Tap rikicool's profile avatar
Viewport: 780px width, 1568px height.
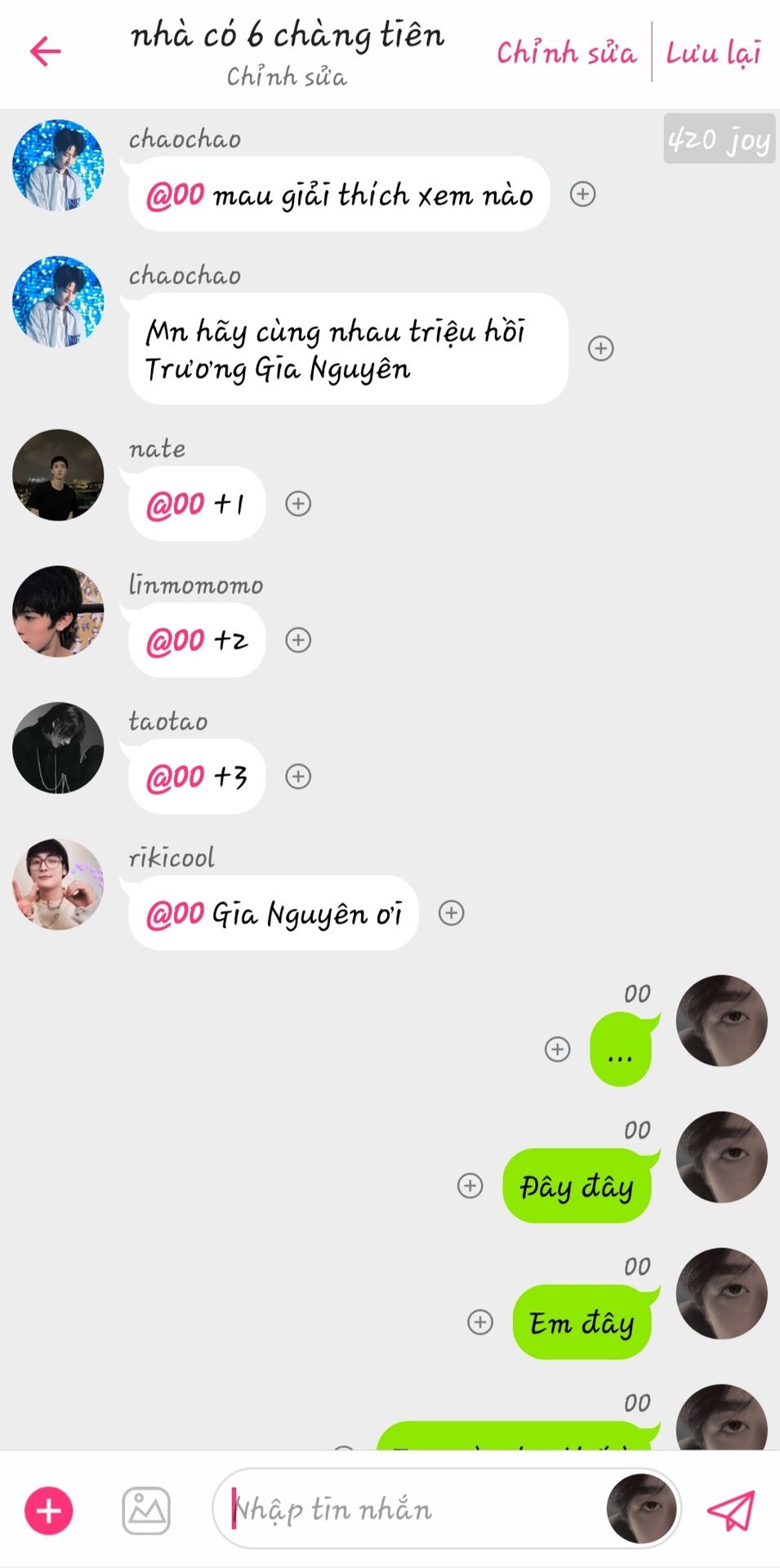pyautogui.click(x=58, y=884)
